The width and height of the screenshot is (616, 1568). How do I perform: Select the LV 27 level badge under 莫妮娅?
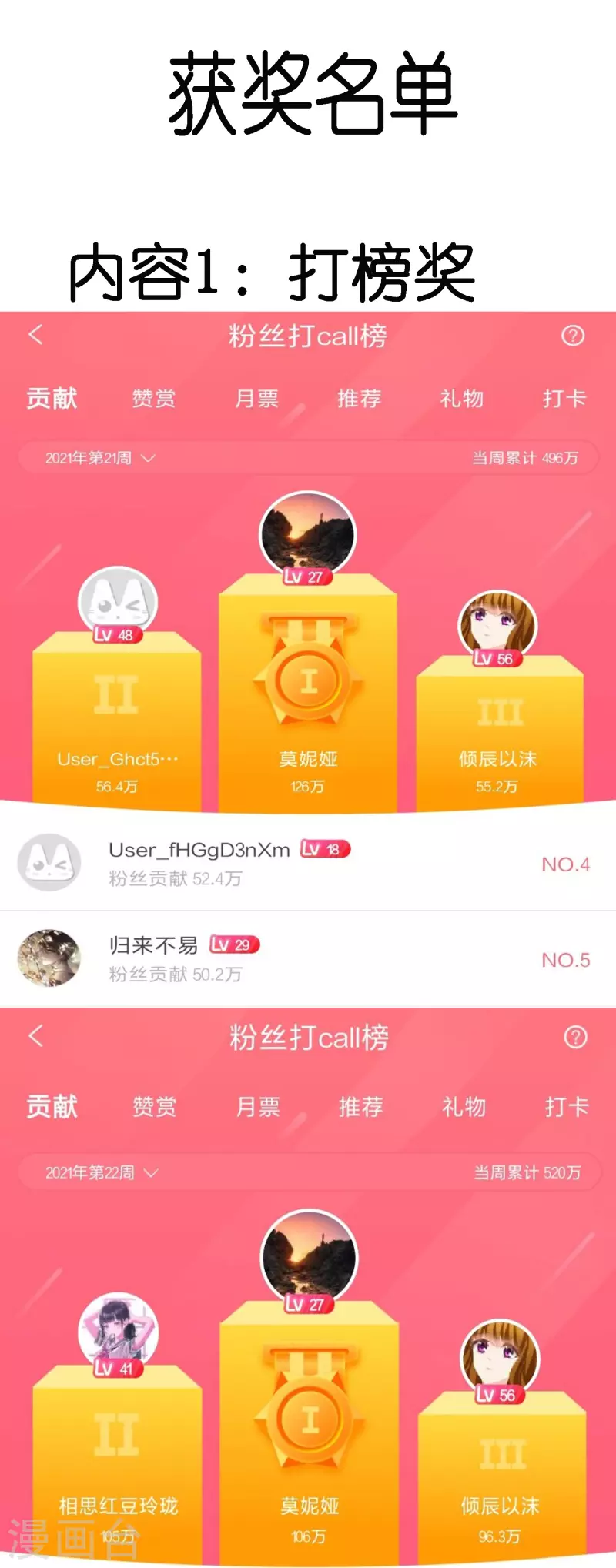(x=307, y=575)
